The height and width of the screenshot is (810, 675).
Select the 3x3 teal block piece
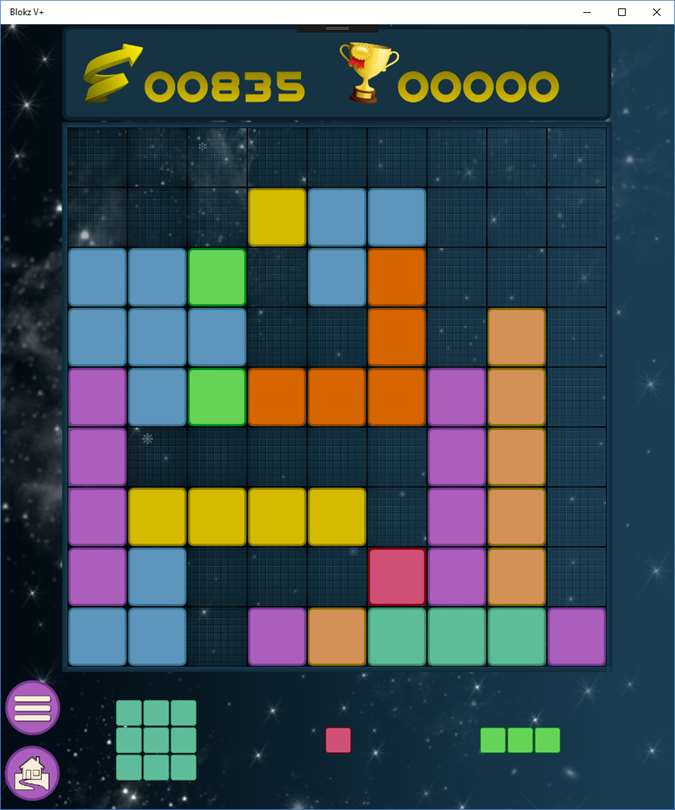[x=156, y=740]
